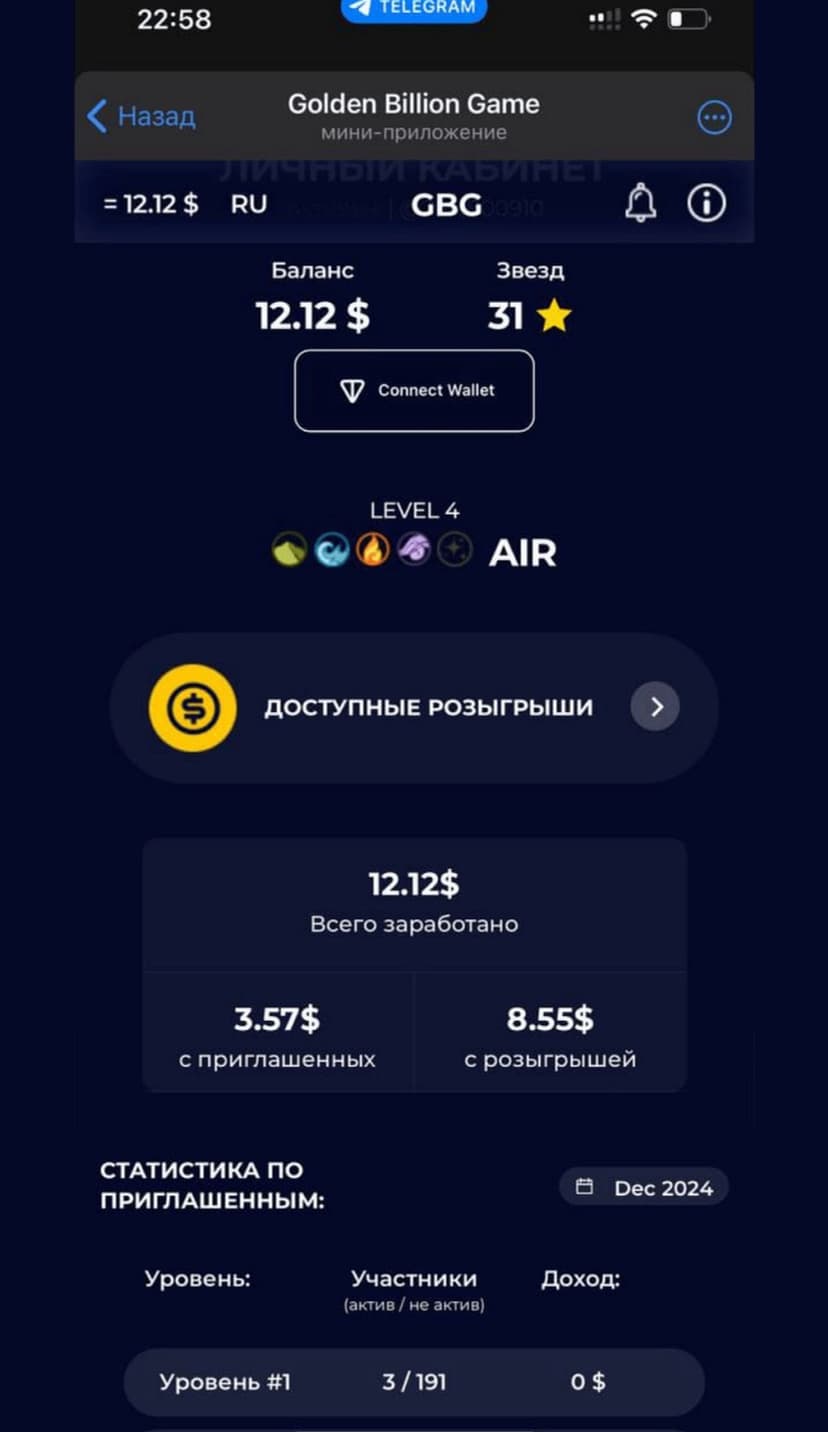
Task: Switch language via RU label
Action: (249, 204)
